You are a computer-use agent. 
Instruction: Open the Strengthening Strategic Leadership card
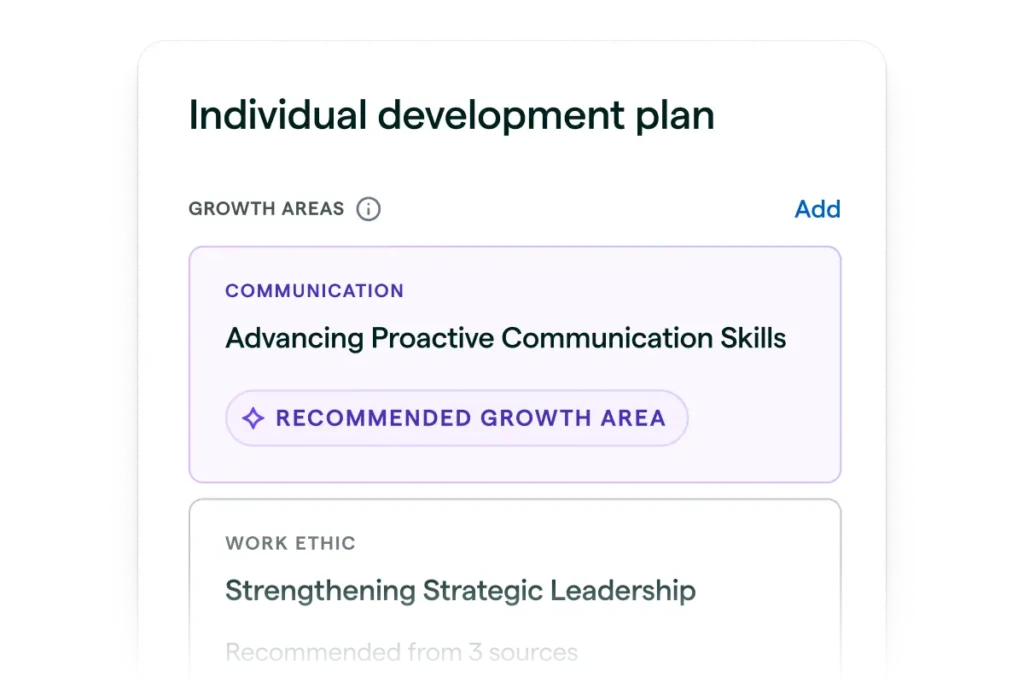tap(515, 590)
